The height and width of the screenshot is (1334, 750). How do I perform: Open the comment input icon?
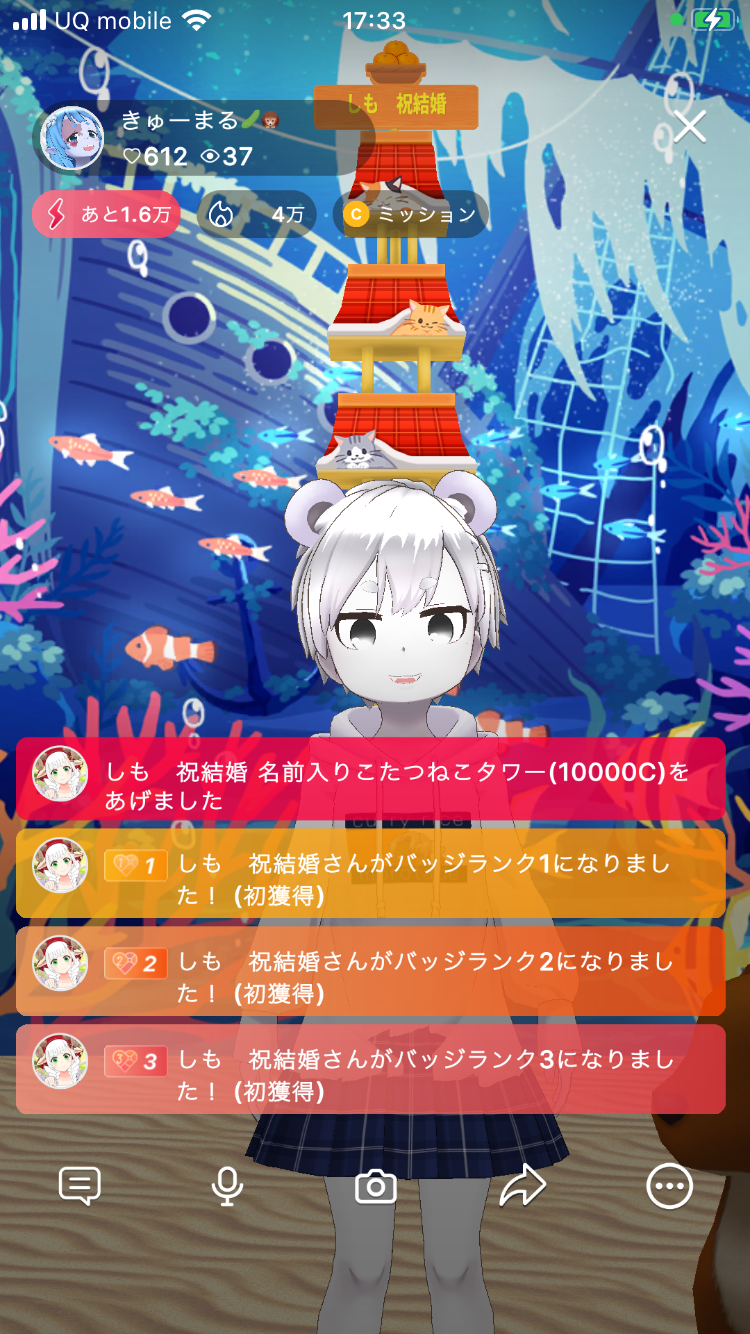coord(80,1186)
